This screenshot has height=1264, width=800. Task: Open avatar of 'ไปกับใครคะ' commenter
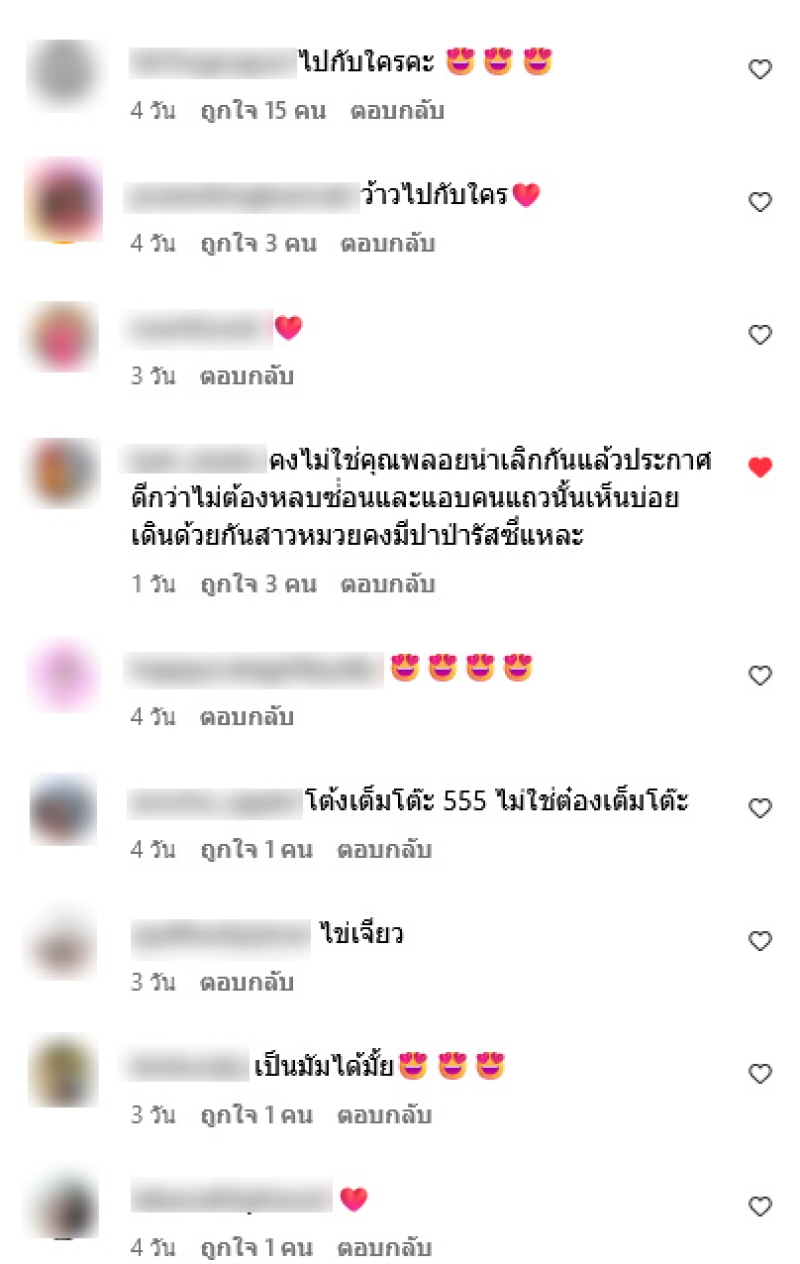pyautogui.click(x=62, y=74)
